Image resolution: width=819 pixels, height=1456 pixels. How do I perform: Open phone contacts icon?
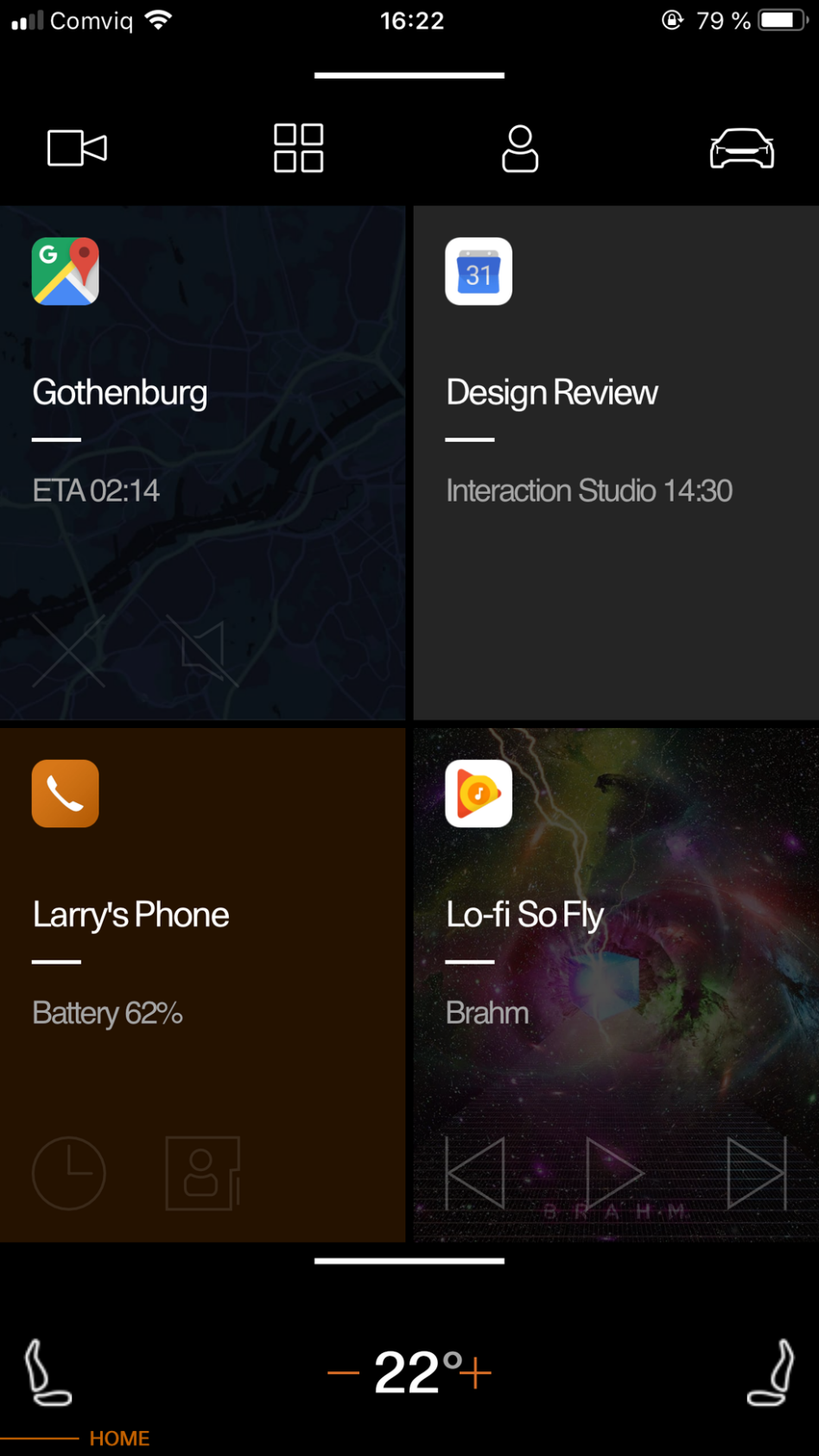pyautogui.click(x=202, y=1173)
